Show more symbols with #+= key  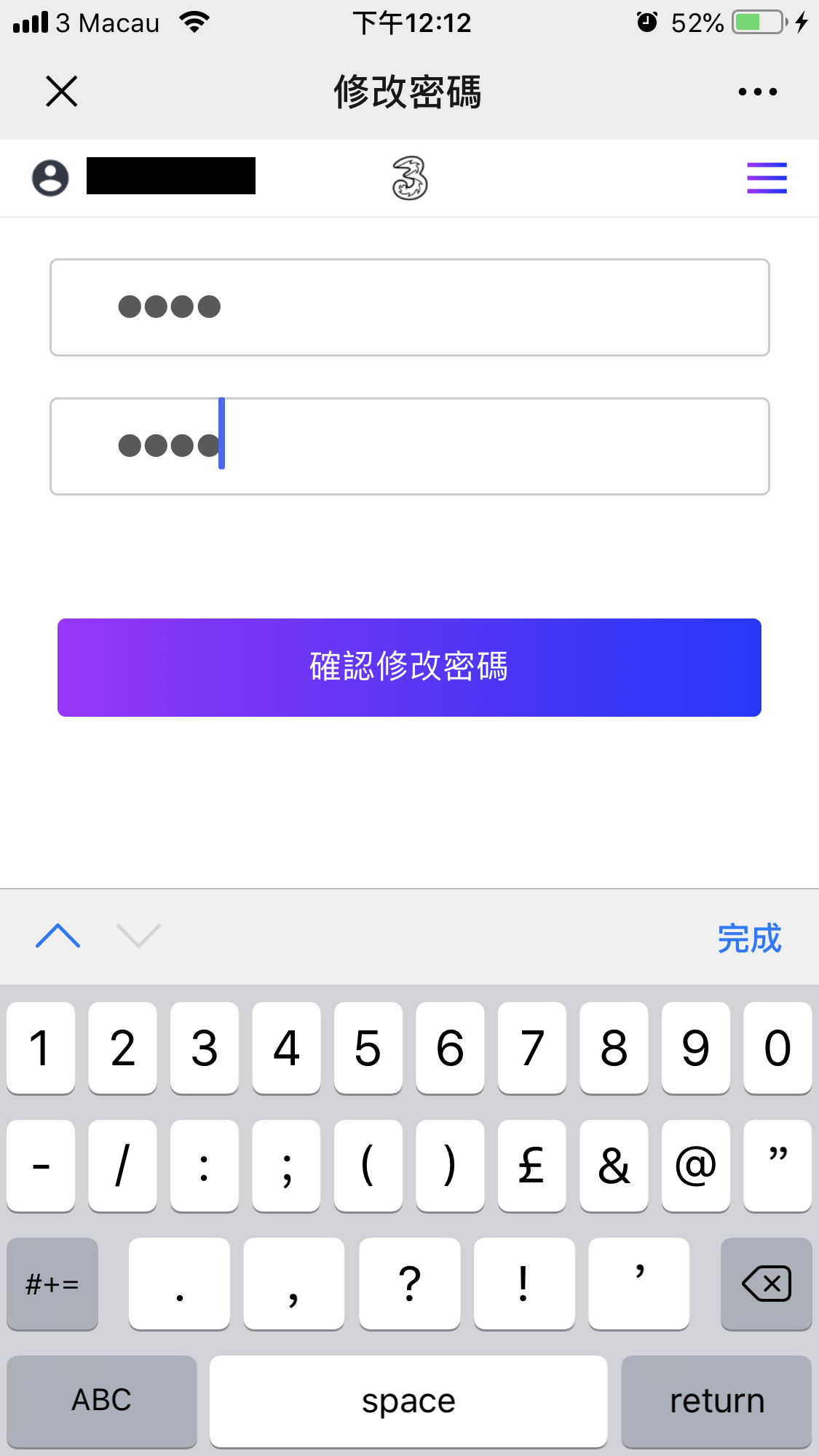[52, 1284]
